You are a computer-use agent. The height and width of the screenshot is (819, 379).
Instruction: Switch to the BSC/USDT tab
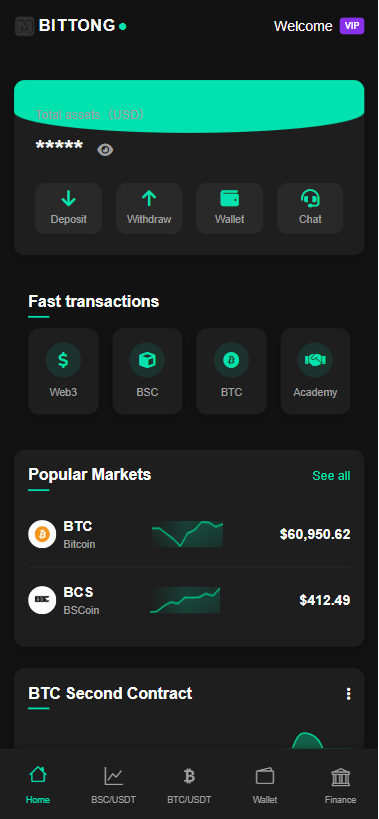pos(113,785)
